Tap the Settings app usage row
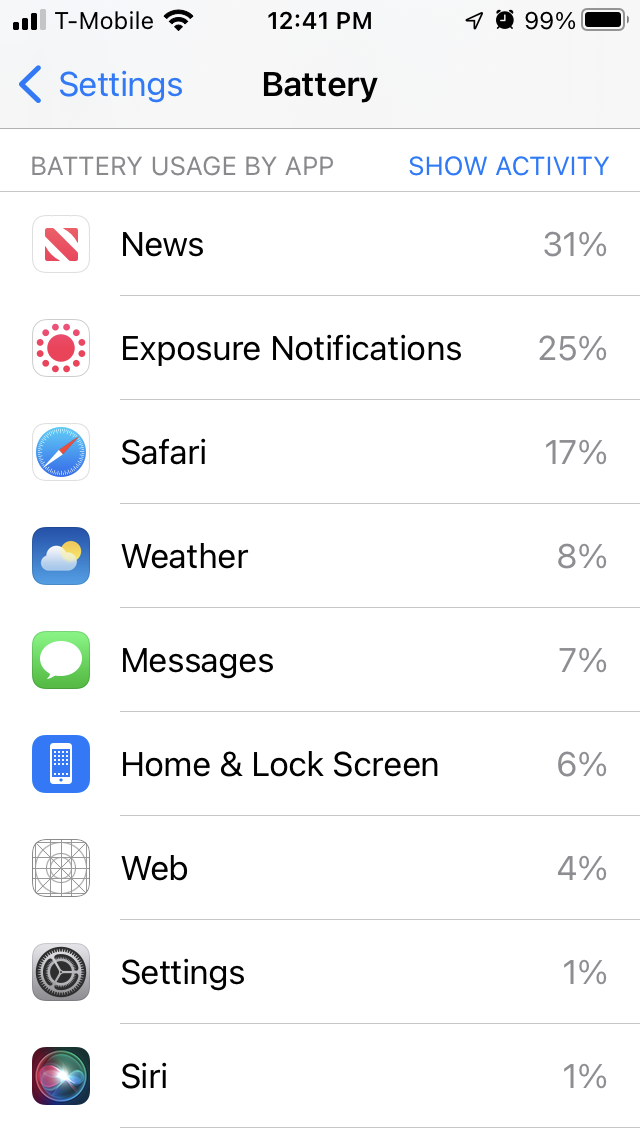 320,972
